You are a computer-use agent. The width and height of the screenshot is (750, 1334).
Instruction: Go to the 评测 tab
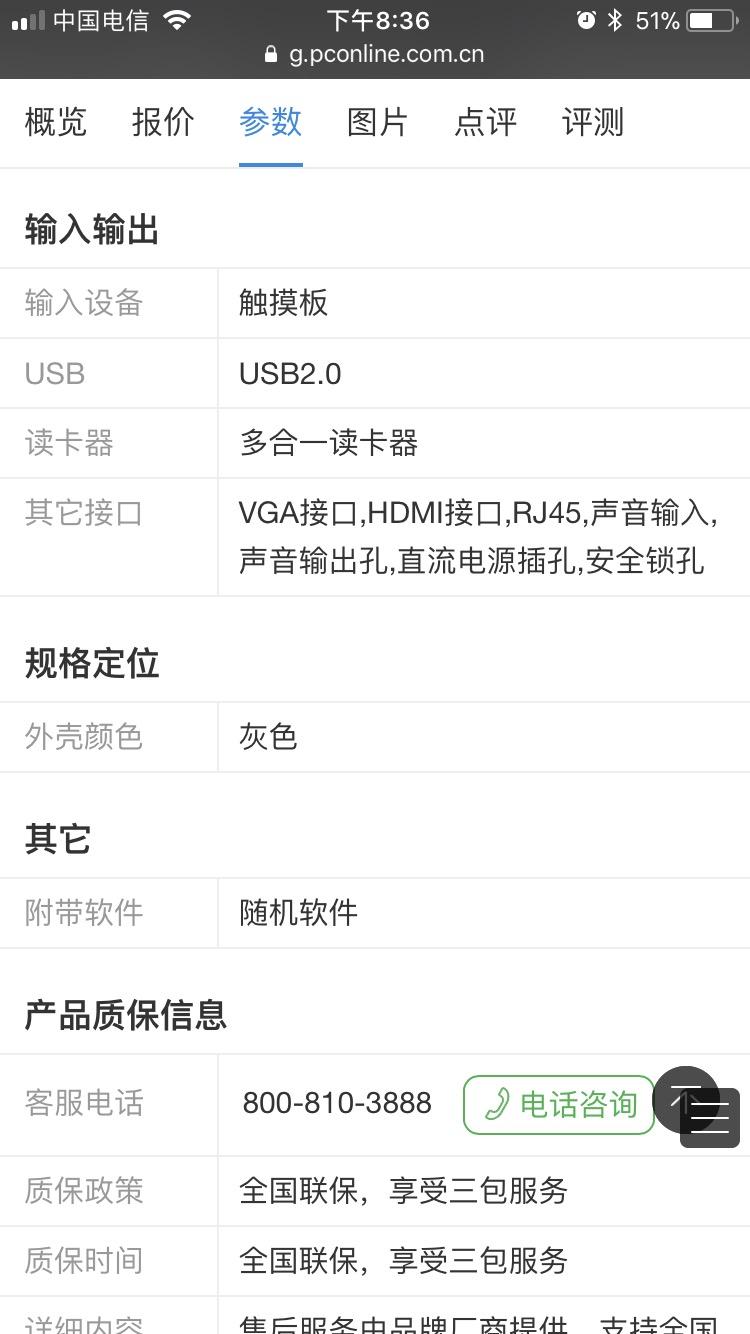pos(593,123)
